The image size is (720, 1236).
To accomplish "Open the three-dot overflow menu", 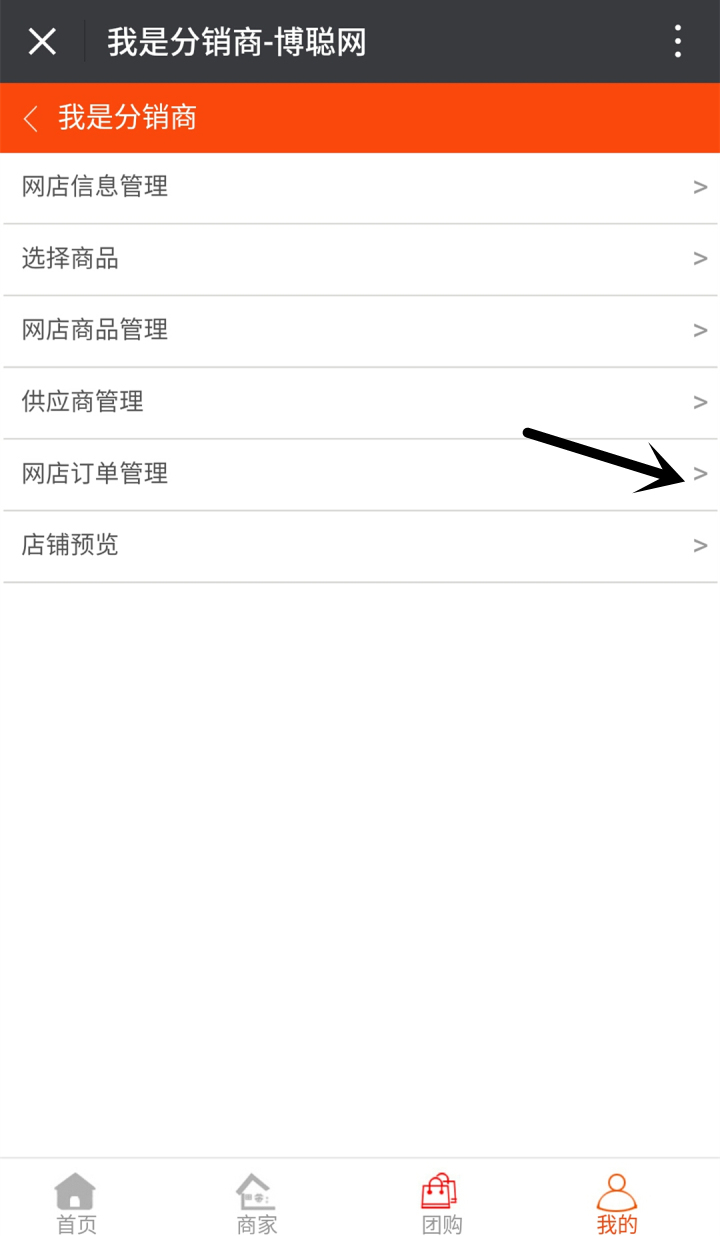I will click(x=678, y=41).
